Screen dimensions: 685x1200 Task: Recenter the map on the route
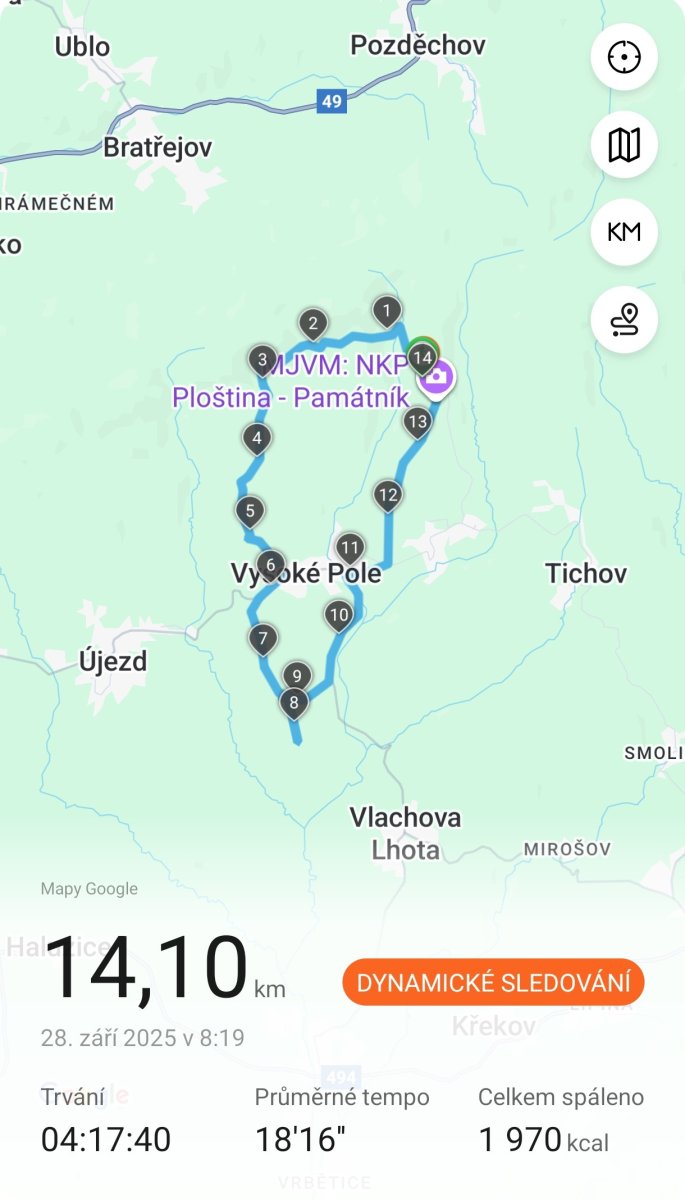(x=624, y=57)
